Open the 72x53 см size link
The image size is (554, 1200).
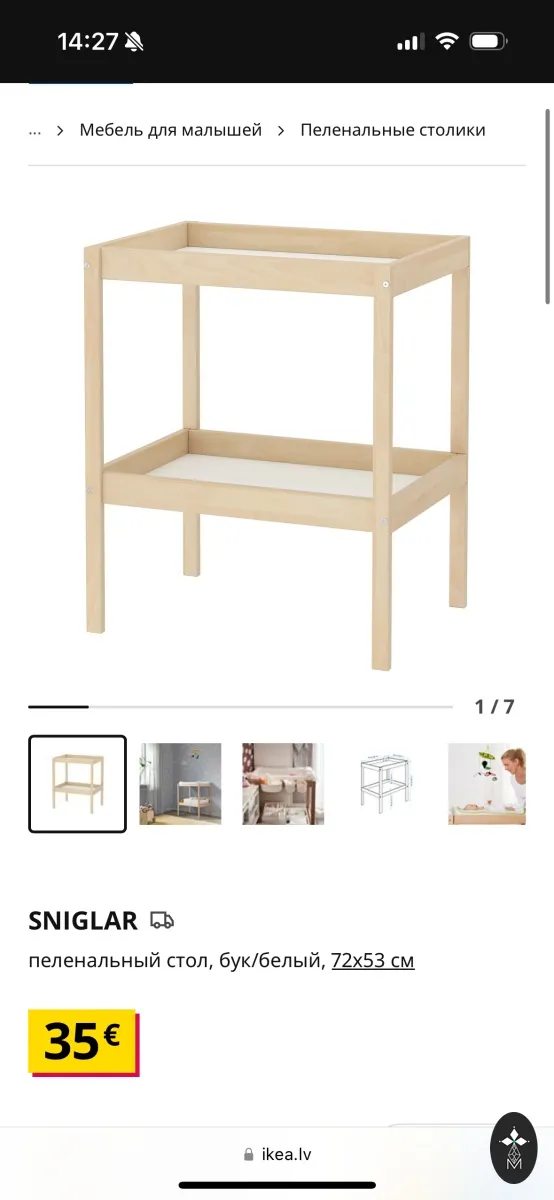pyautogui.click(x=373, y=961)
